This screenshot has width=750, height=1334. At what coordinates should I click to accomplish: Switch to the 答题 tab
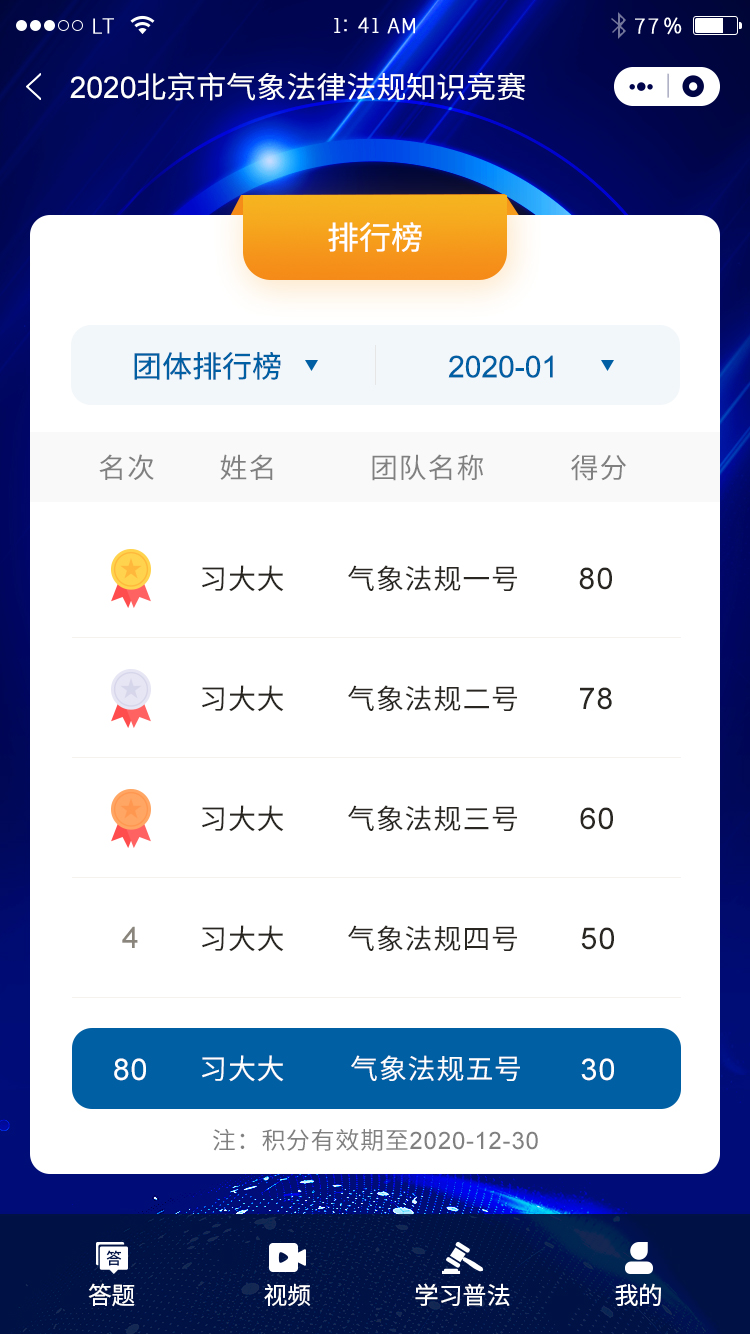pyautogui.click(x=112, y=1275)
